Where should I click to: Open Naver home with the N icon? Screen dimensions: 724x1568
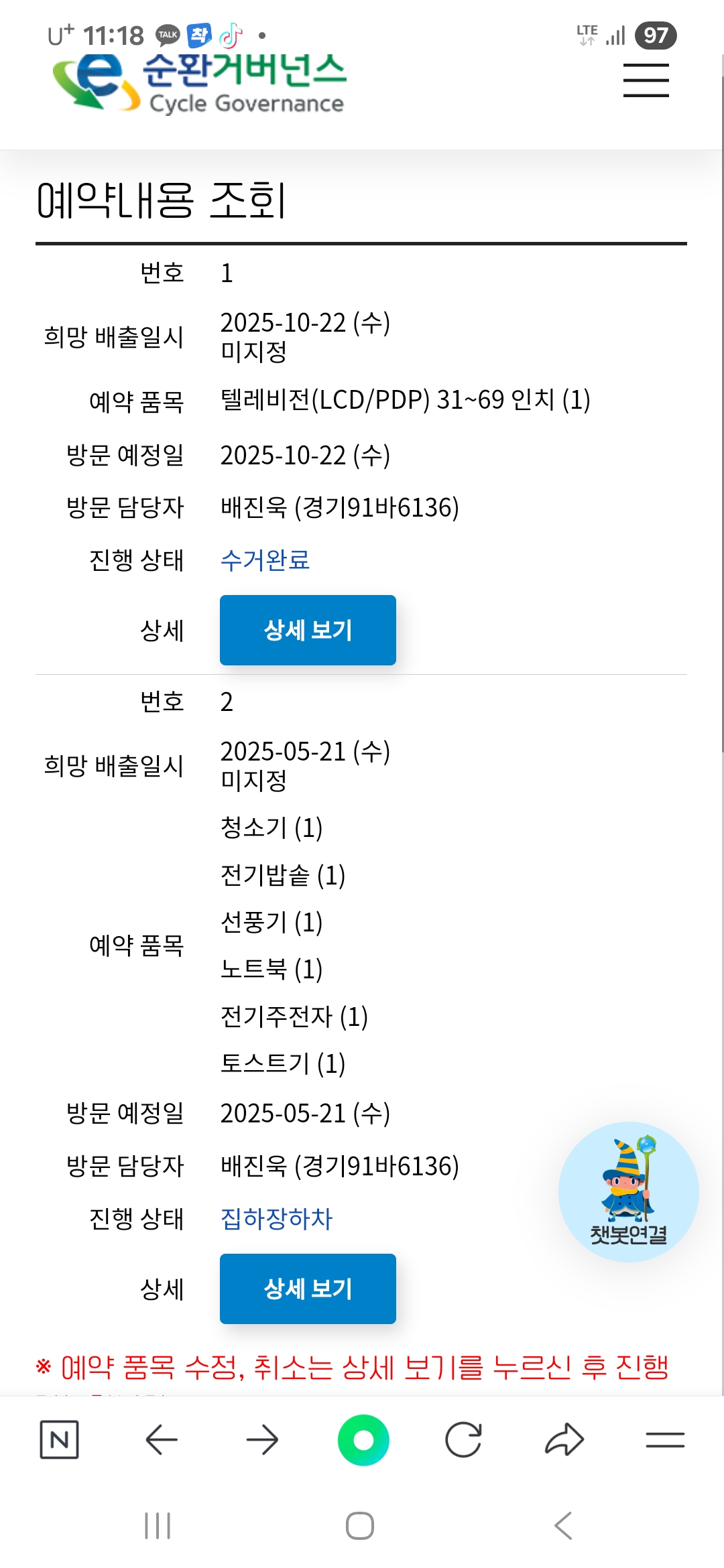59,1439
